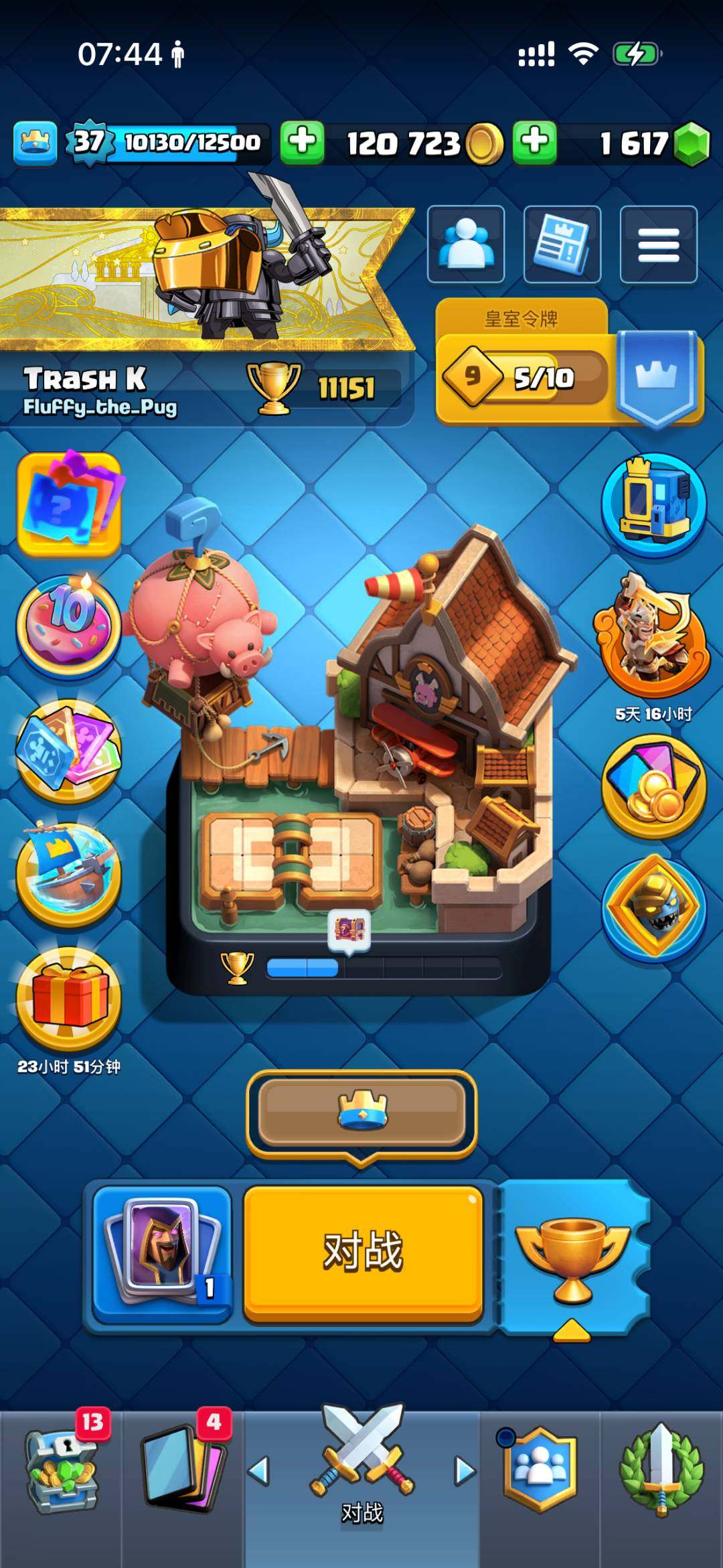Open the Trash K player profile
723x1568 pixels.
pyautogui.click(x=100, y=388)
